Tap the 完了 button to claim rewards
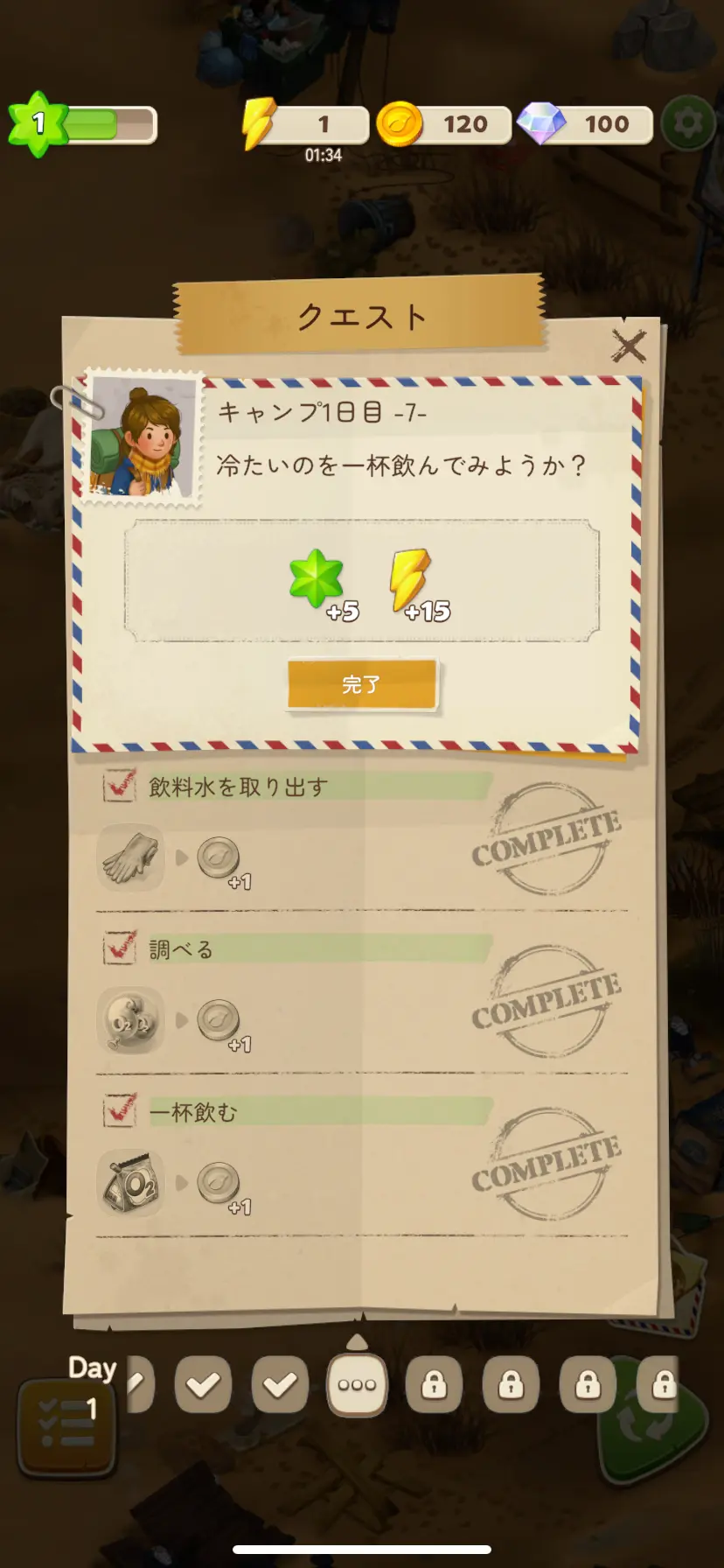Screen dimensions: 724x1568 pyautogui.click(x=362, y=684)
